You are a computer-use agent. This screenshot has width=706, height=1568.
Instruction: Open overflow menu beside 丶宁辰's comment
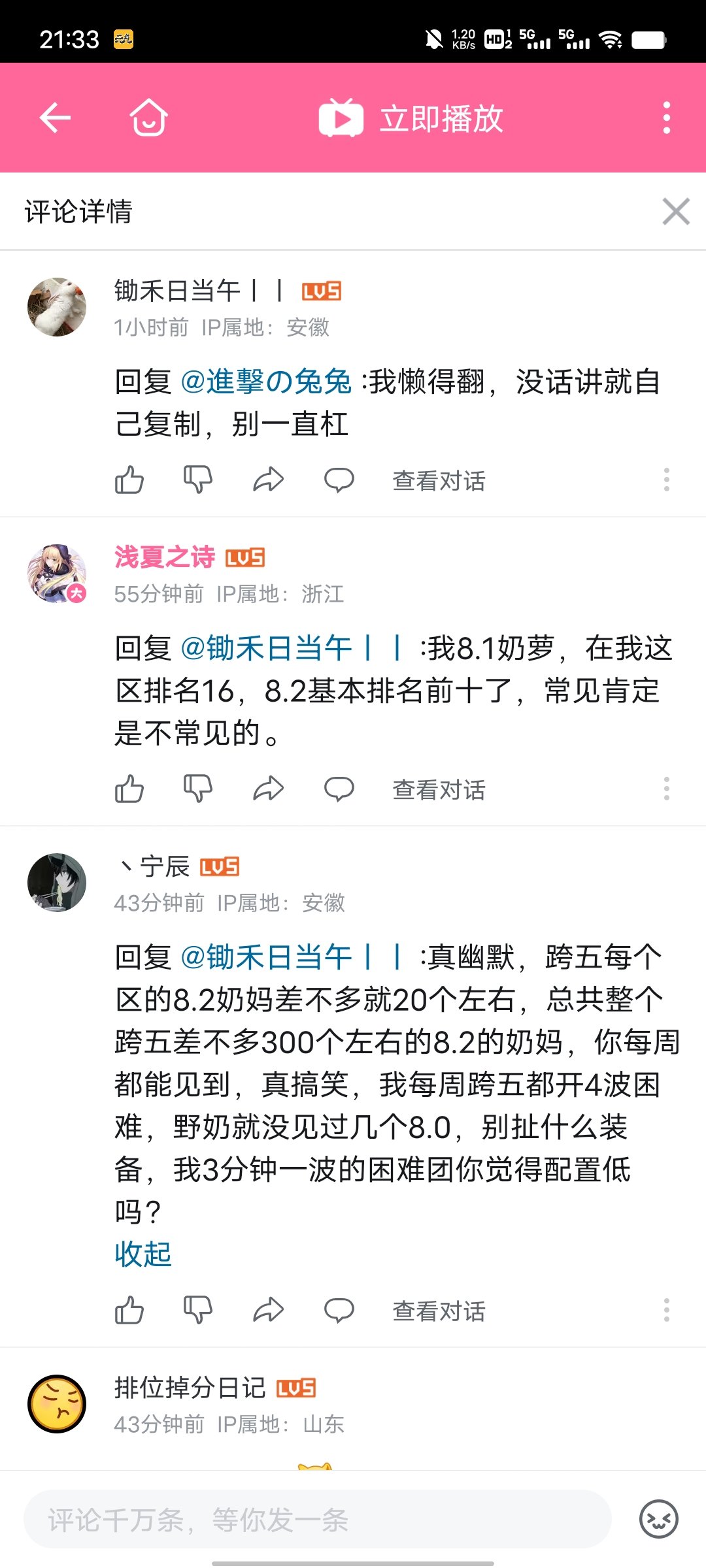click(x=665, y=1311)
